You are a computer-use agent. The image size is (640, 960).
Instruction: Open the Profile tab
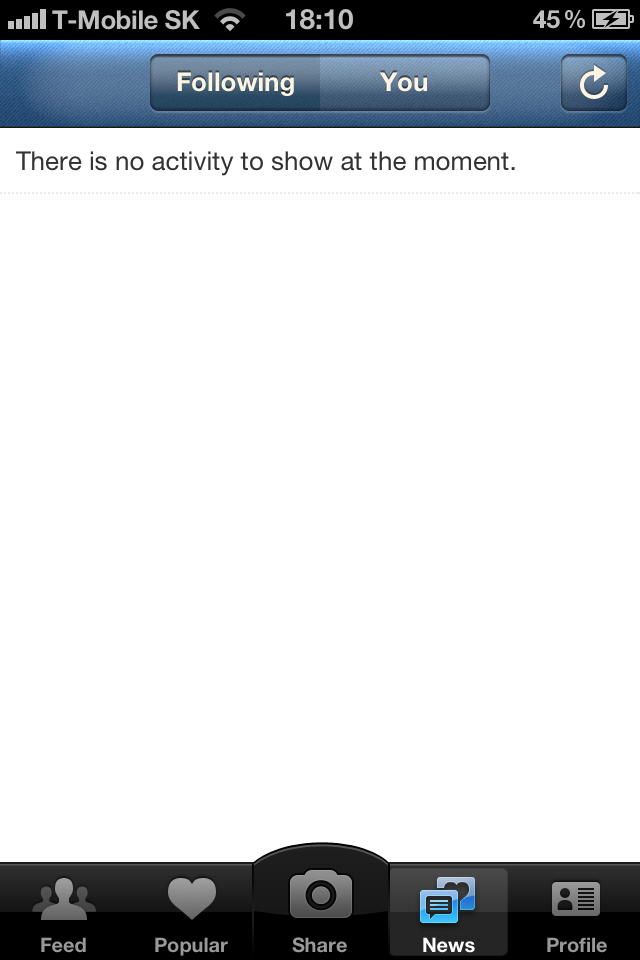[576, 912]
